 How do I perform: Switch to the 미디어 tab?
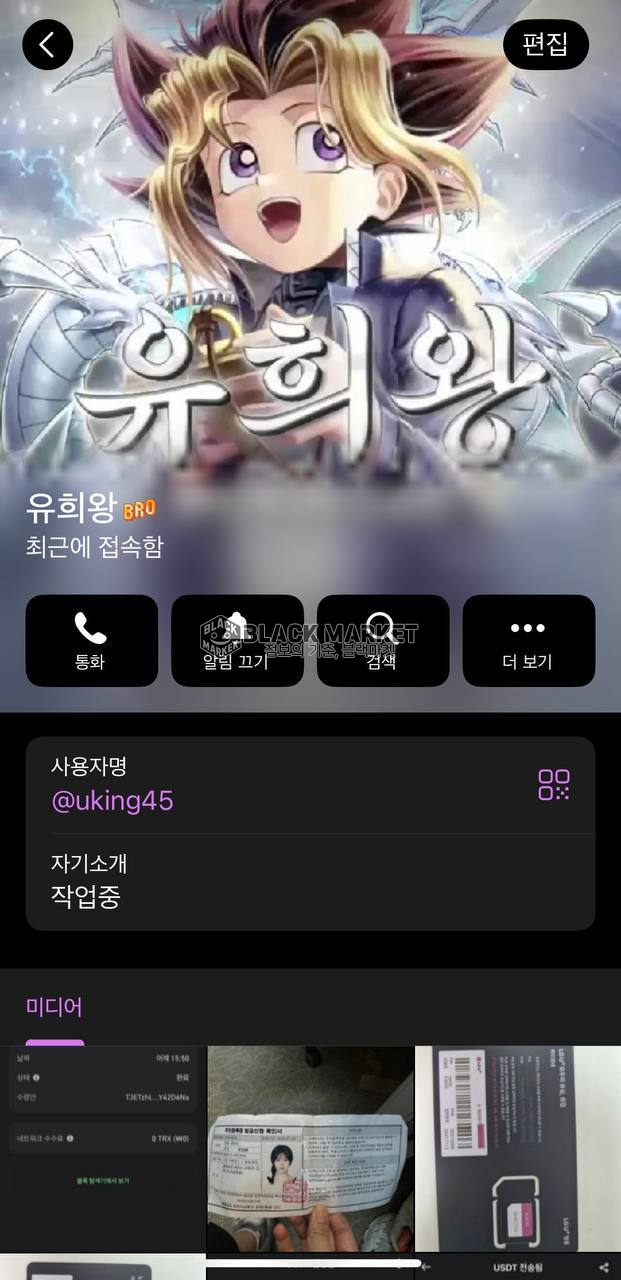[x=54, y=1007]
